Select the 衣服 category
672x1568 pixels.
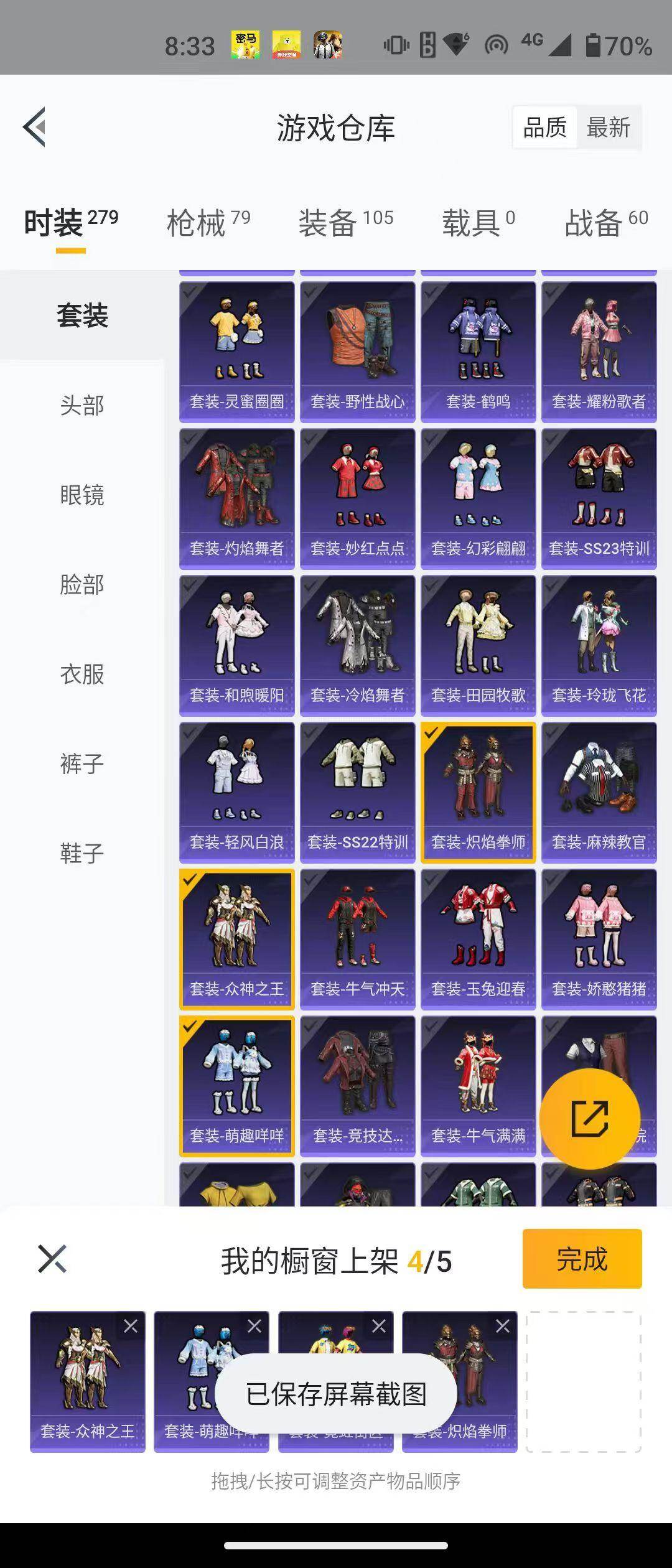point(82,674)
